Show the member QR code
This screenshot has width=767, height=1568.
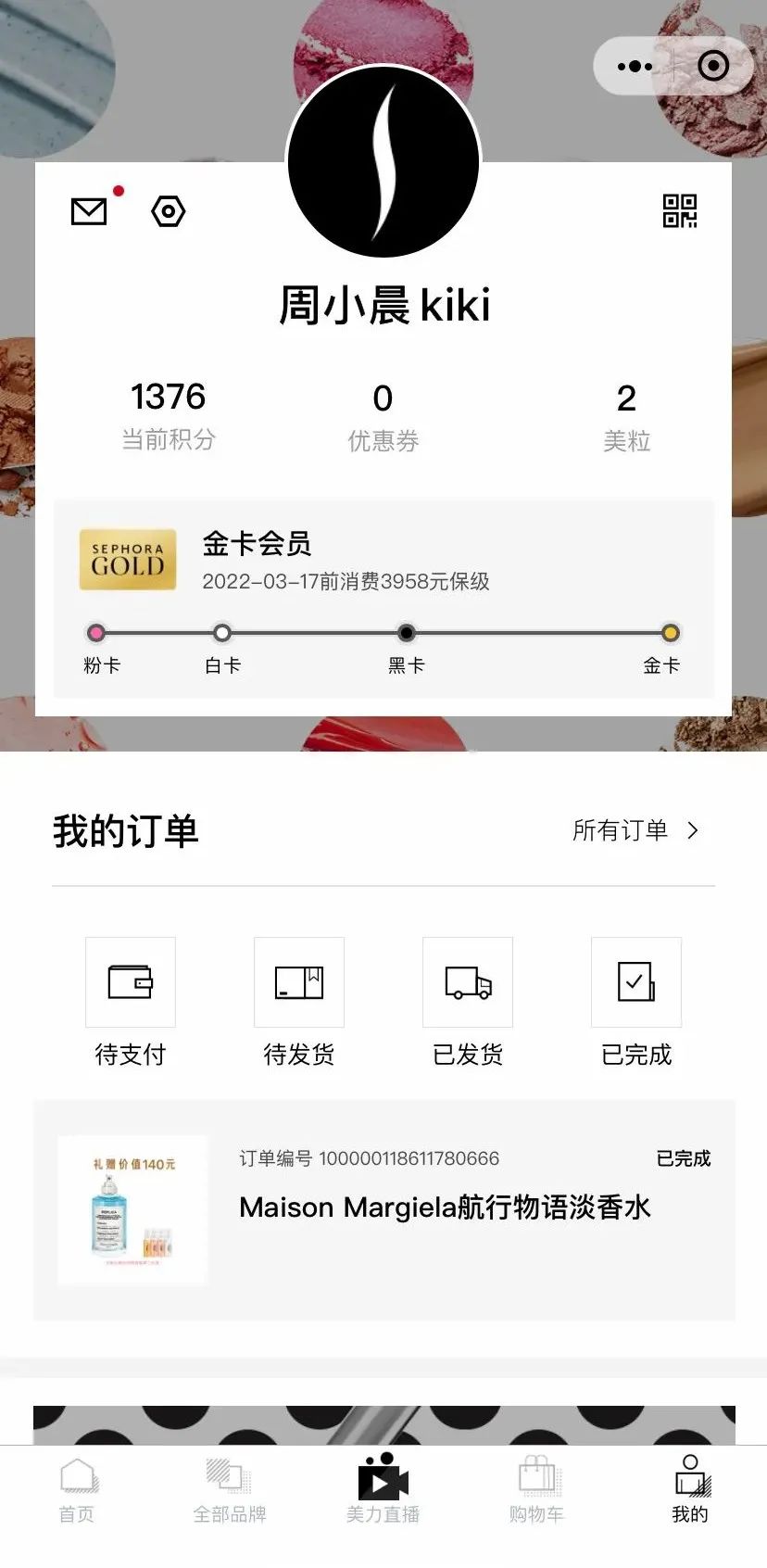679,211
